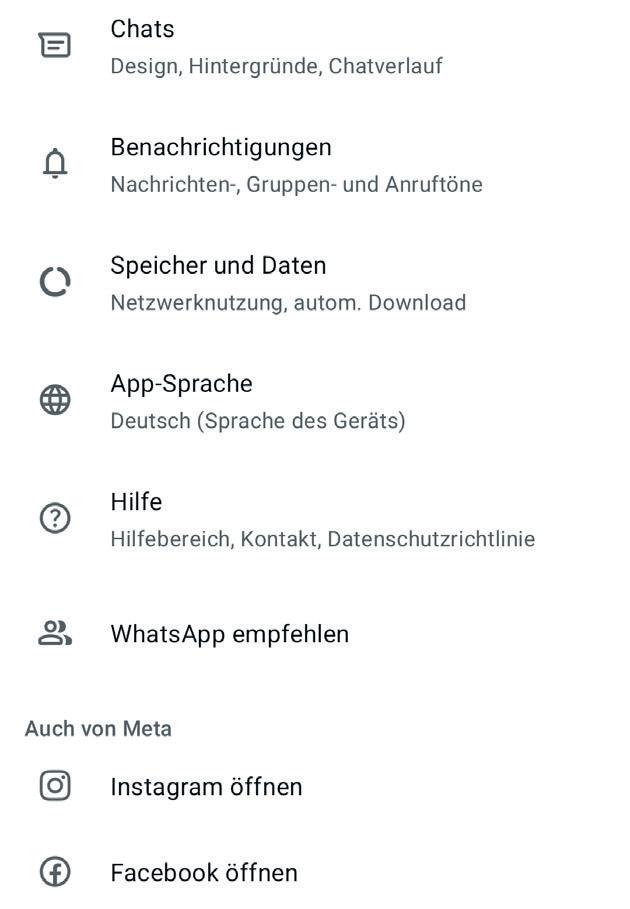Tap Facebook öffnen
The width and height of the screenshot is (630, 909).
click(x=204, y=873)
